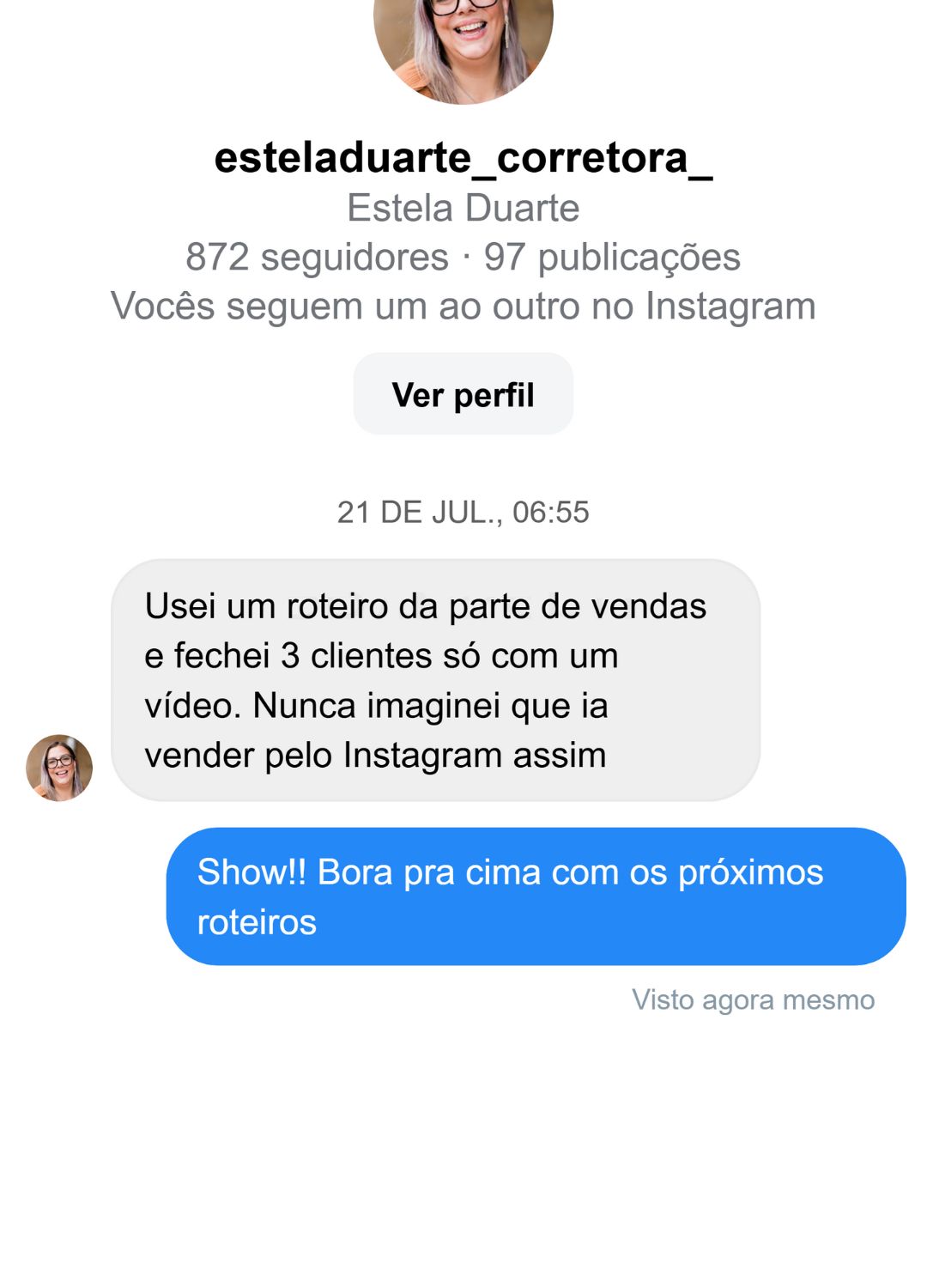Tap the Ver perfil button

(463, 394)
